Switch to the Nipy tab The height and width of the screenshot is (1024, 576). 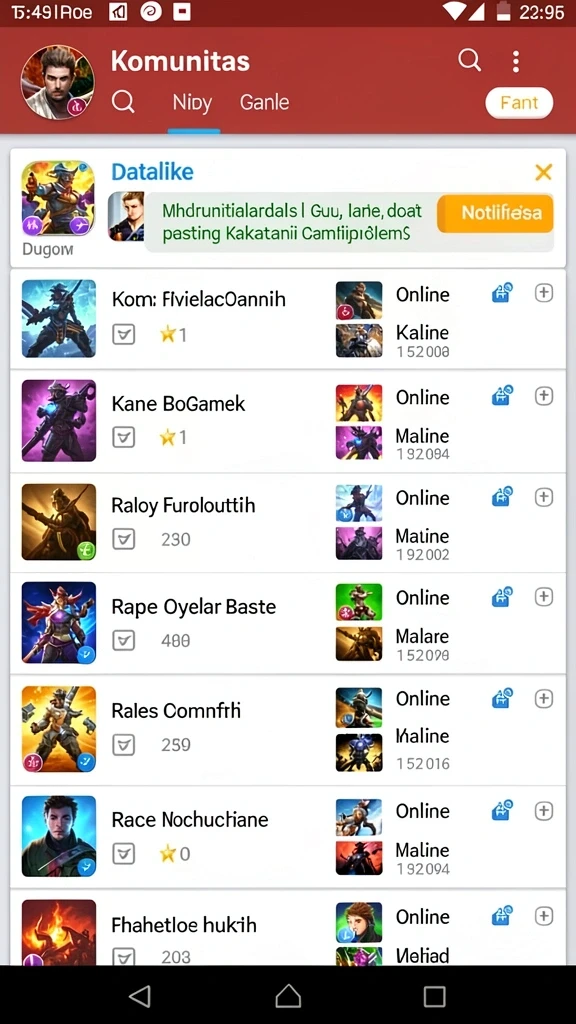pos(192,103)
